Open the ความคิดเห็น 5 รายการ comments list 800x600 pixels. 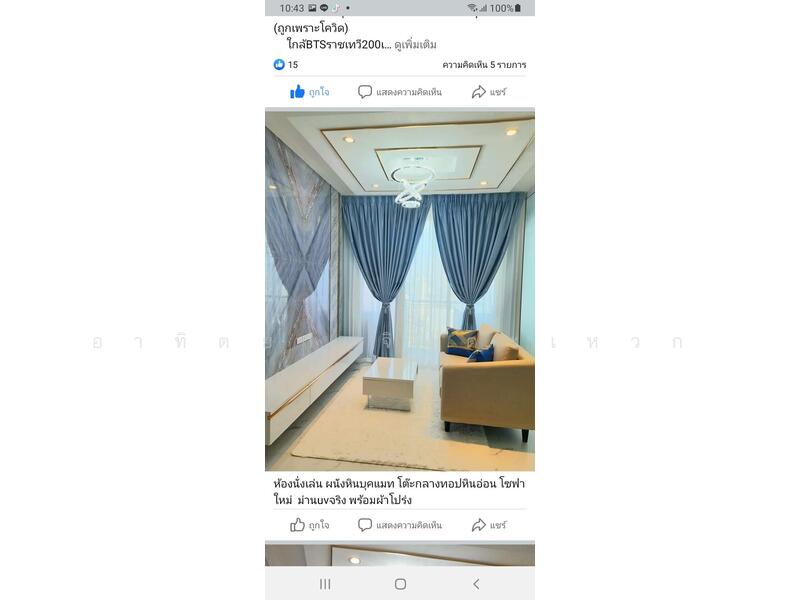pos(484,65)
